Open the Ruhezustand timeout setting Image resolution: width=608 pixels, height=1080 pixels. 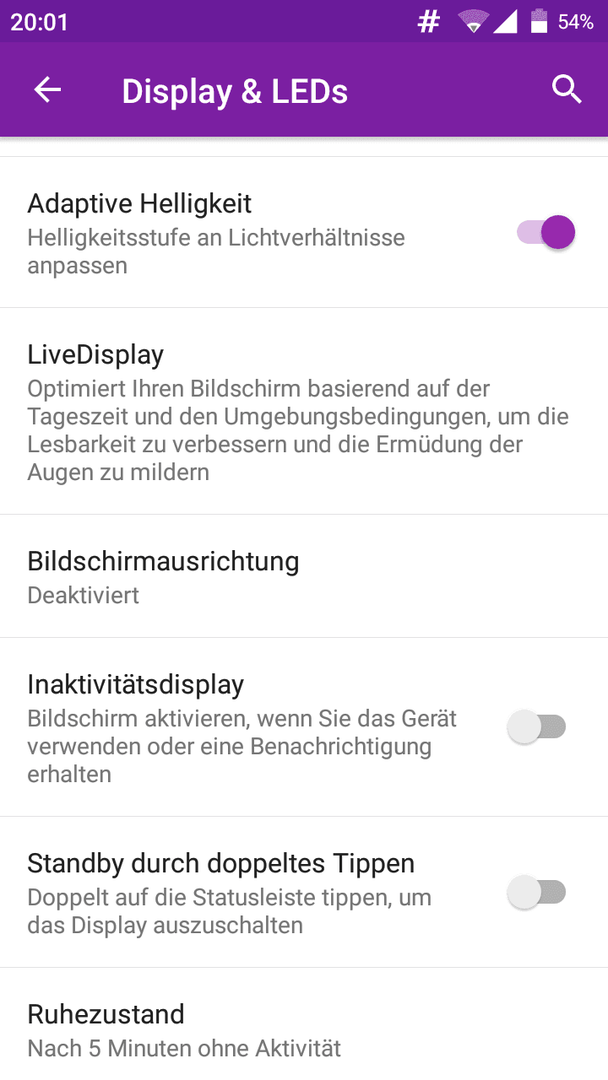304,1024
